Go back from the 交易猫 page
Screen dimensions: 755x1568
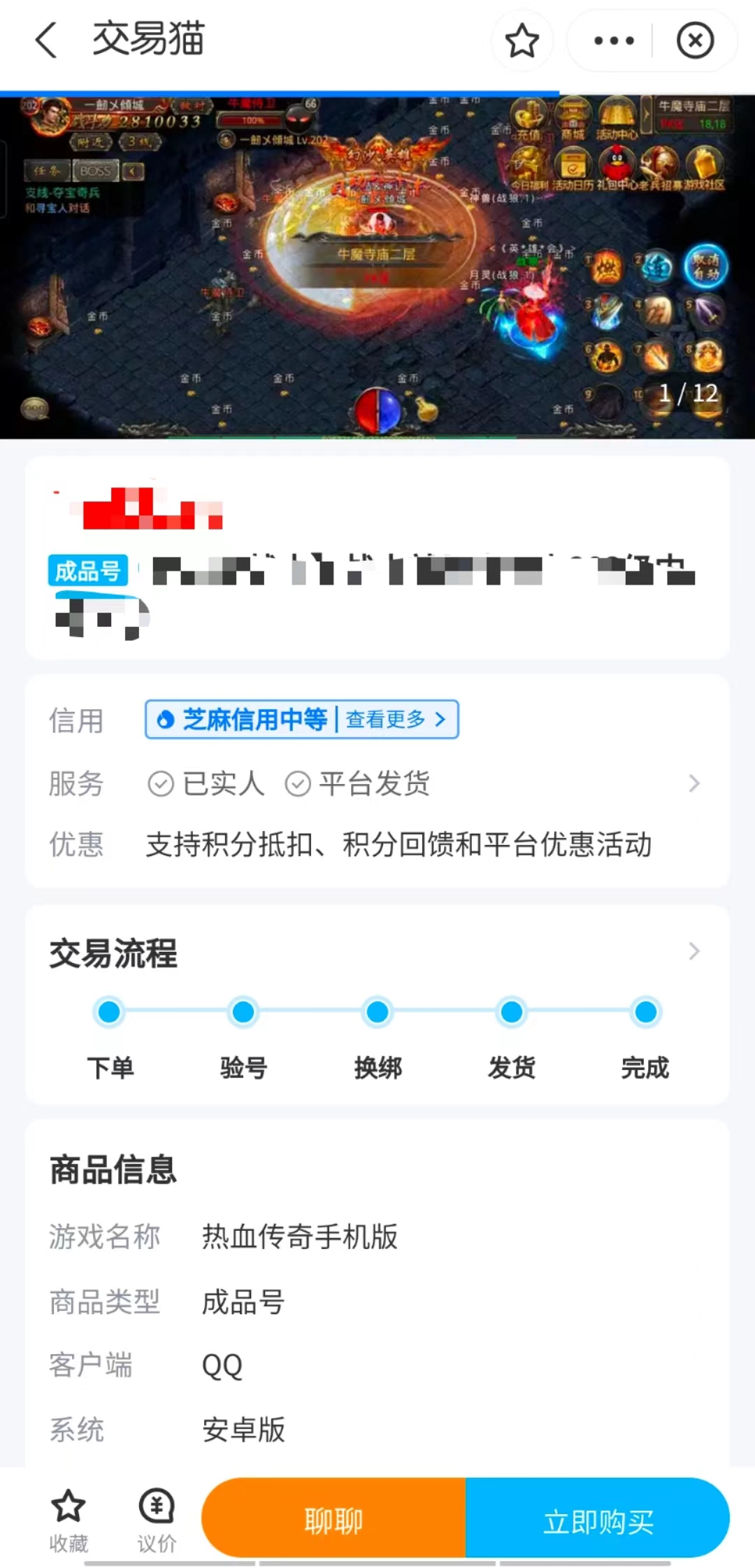[46, 40]
